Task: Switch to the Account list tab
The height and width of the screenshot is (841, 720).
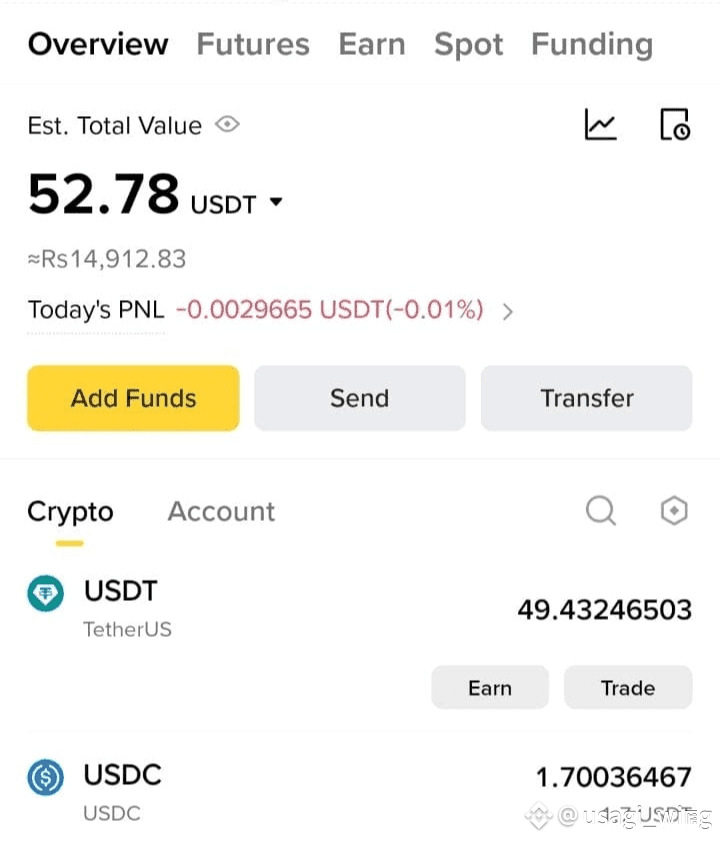Action: pos(221,511)
